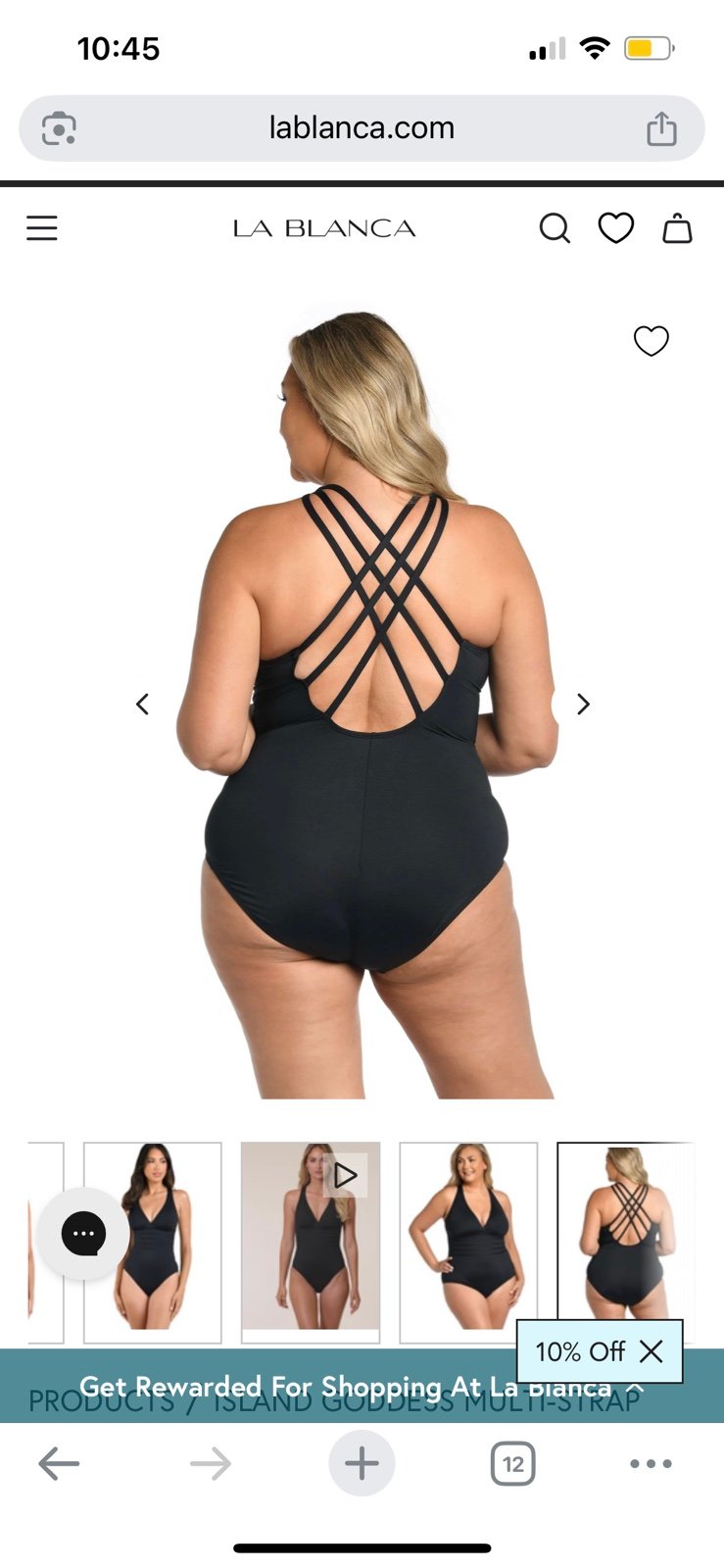Open wishlist heart in header
The image size is (724, 1568).
616,228
